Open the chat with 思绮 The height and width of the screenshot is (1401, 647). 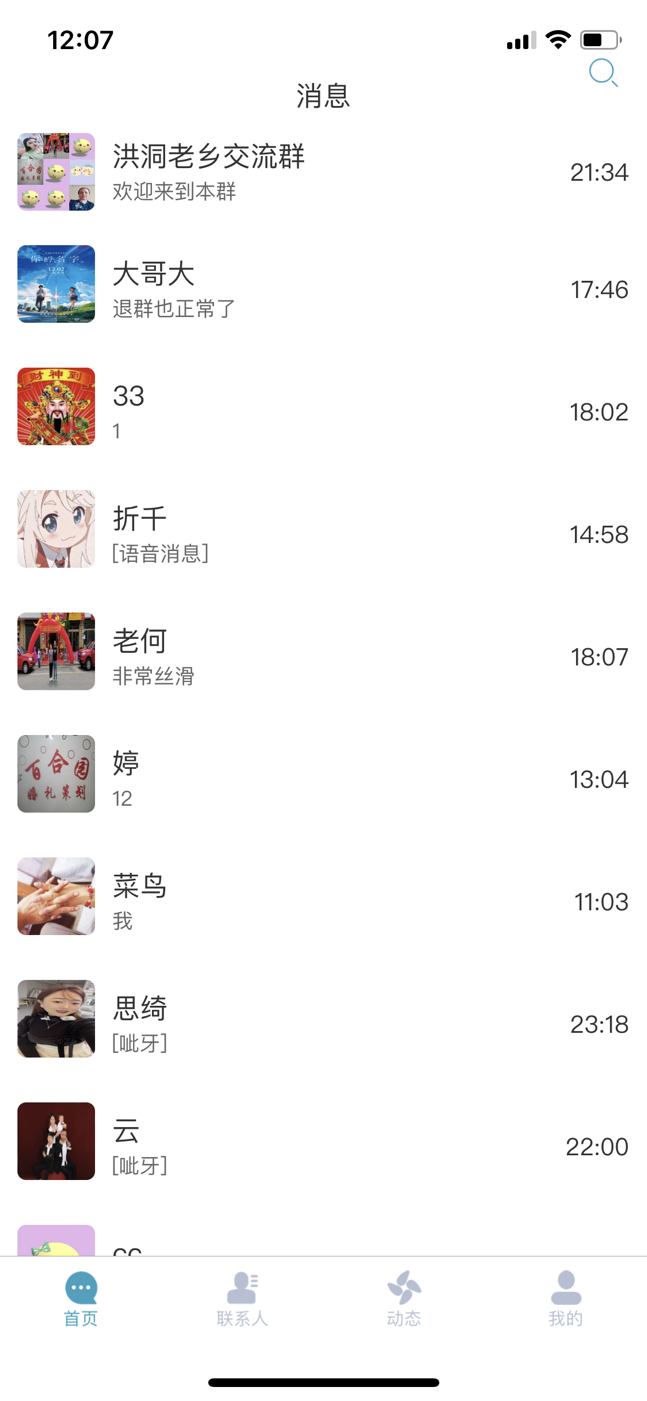tap(323, 1024)
